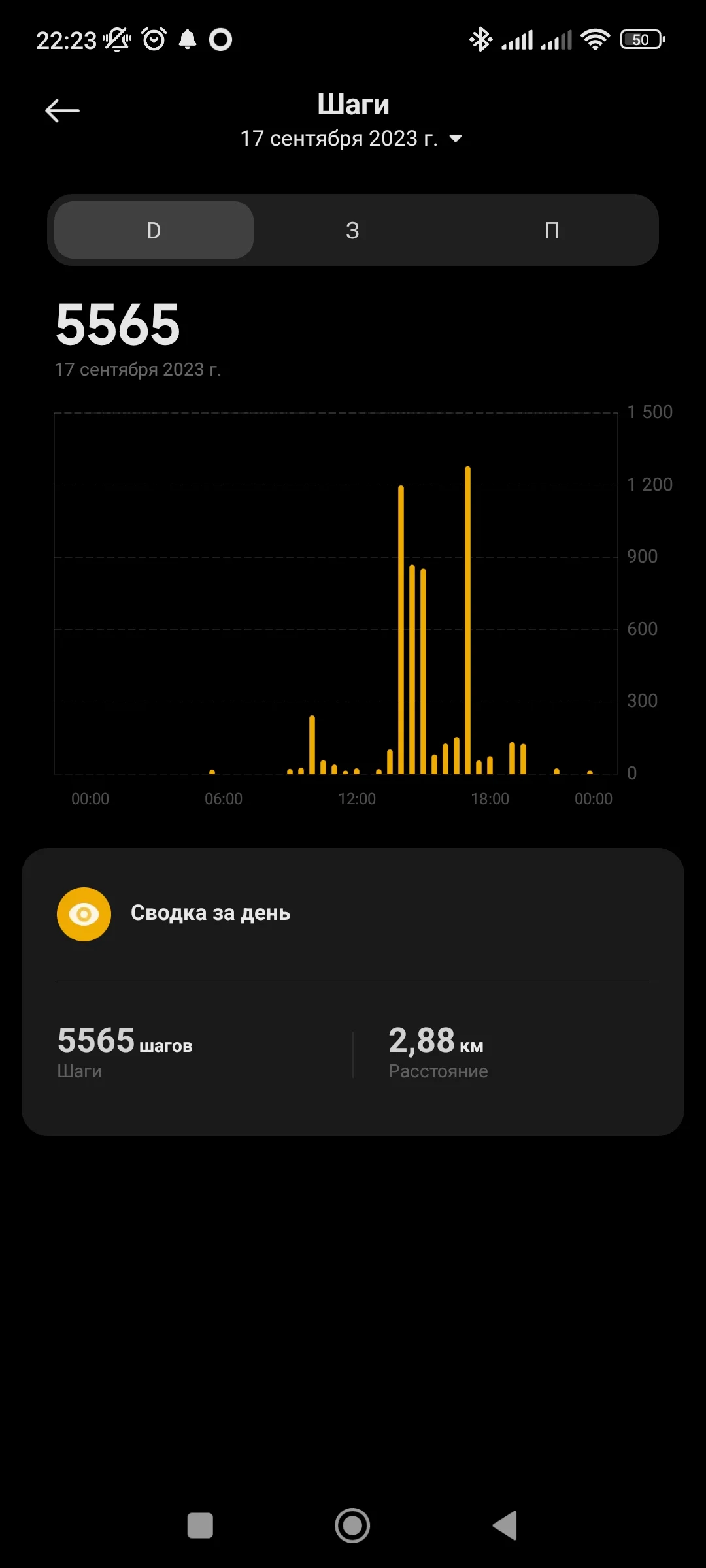Viewport: 706px width, 1568px height.
Task: Tap the battery indicator showing 50
Action: click(642, 39)
